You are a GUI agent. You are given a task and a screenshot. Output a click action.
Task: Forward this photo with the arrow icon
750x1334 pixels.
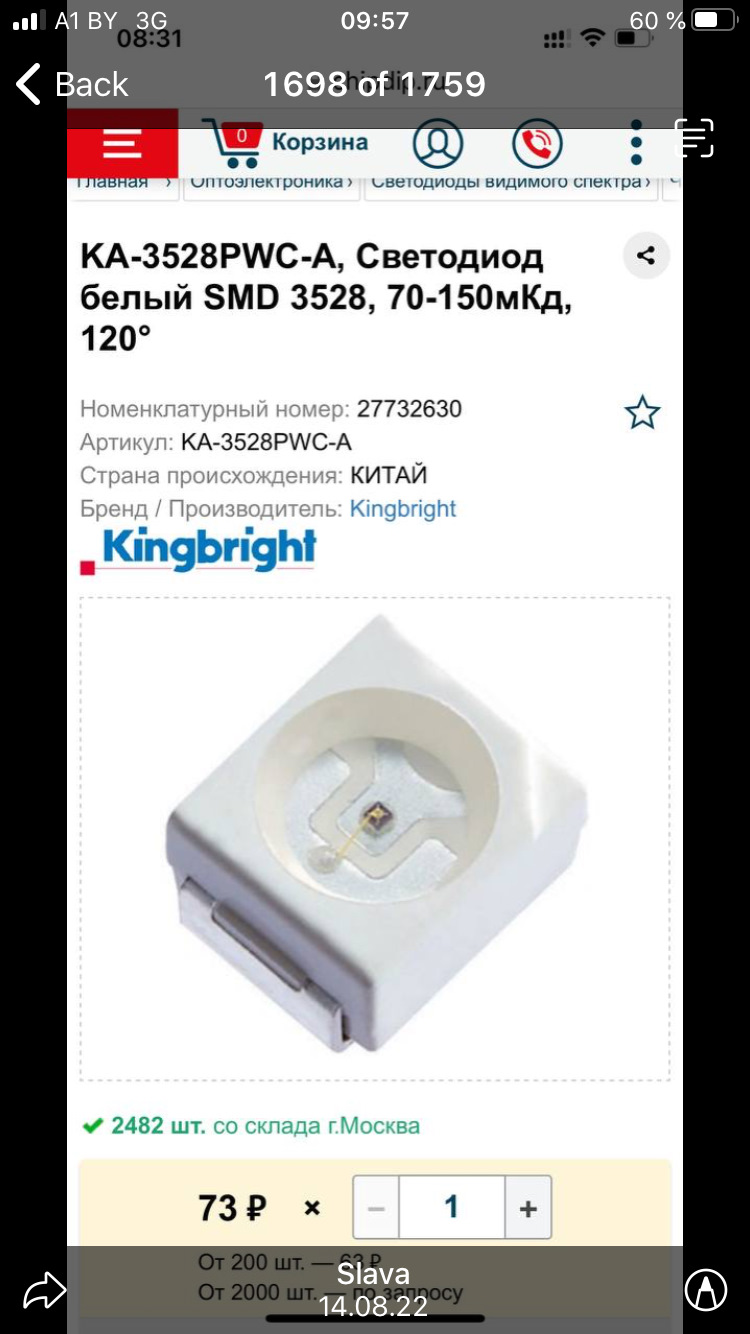click(44, 1291)
